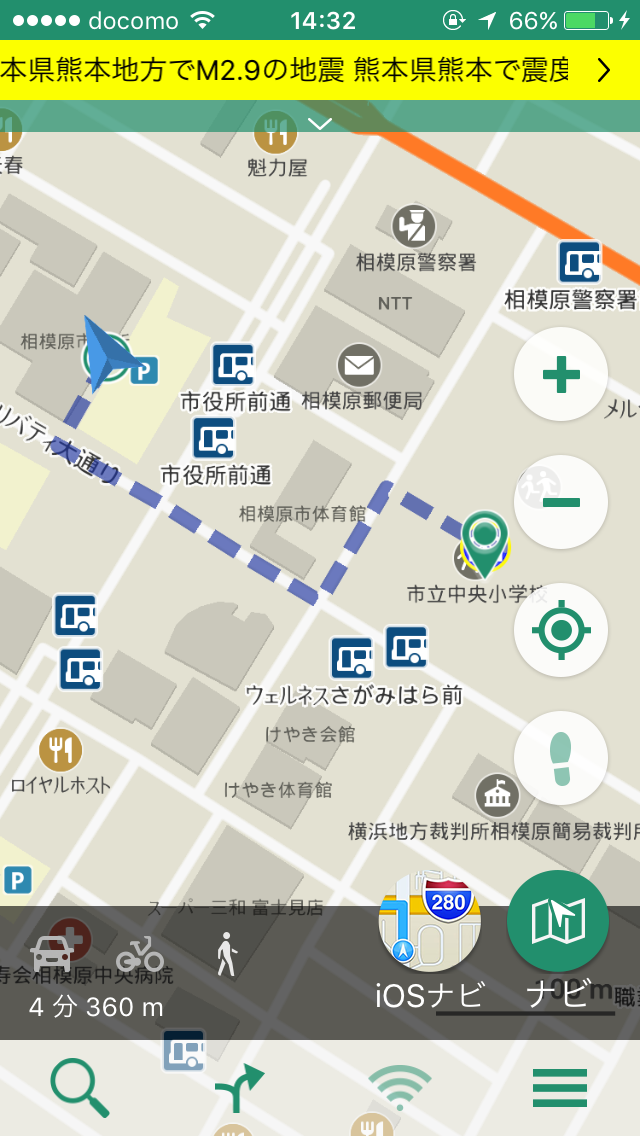Start iOSナビ navigation

[x=430, y=925]
